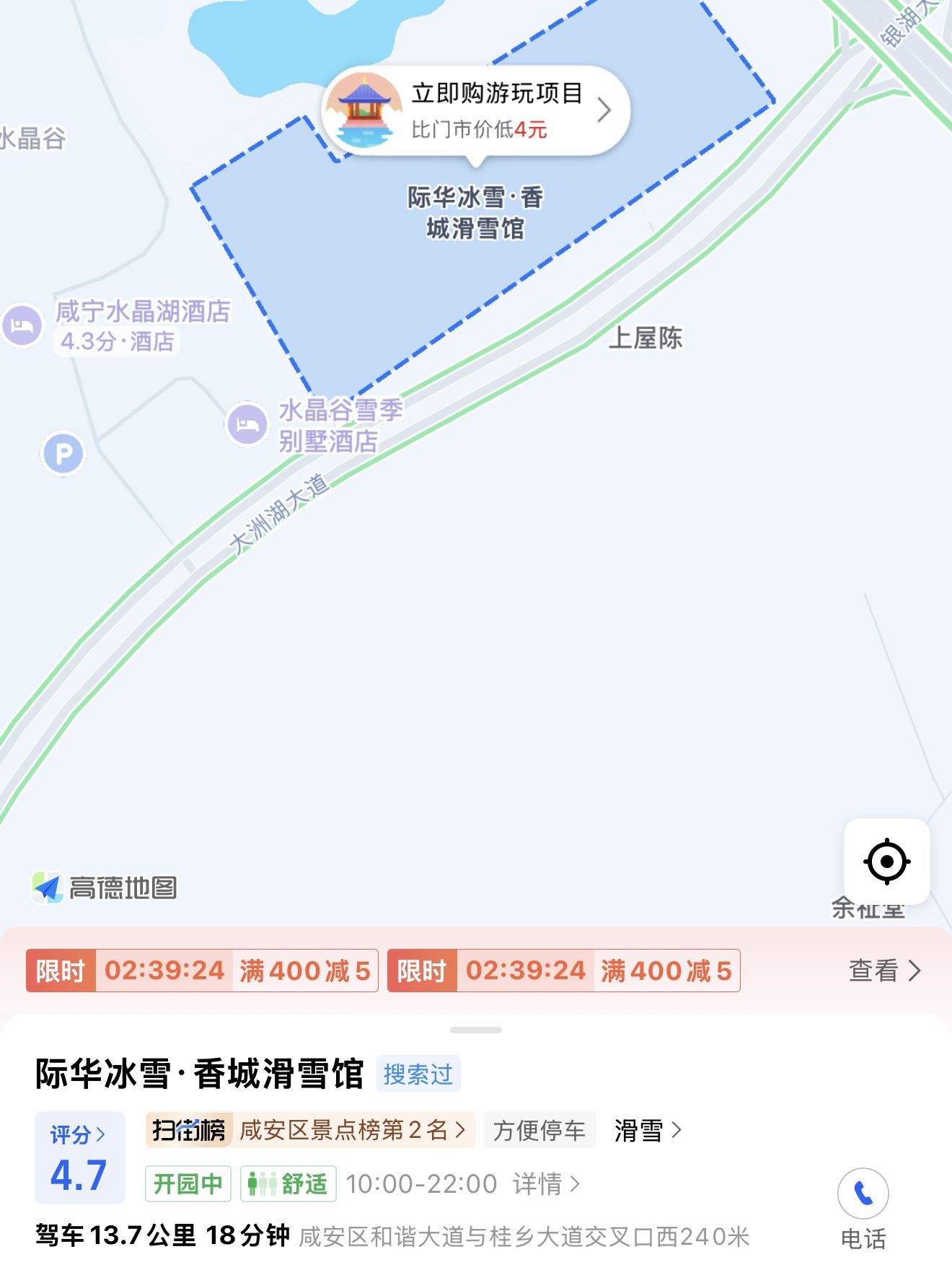This screenshot has height=1270, width=952.
Task: Open the 立即购游玩项目 ticket bubble
Action: coord(476,110)
